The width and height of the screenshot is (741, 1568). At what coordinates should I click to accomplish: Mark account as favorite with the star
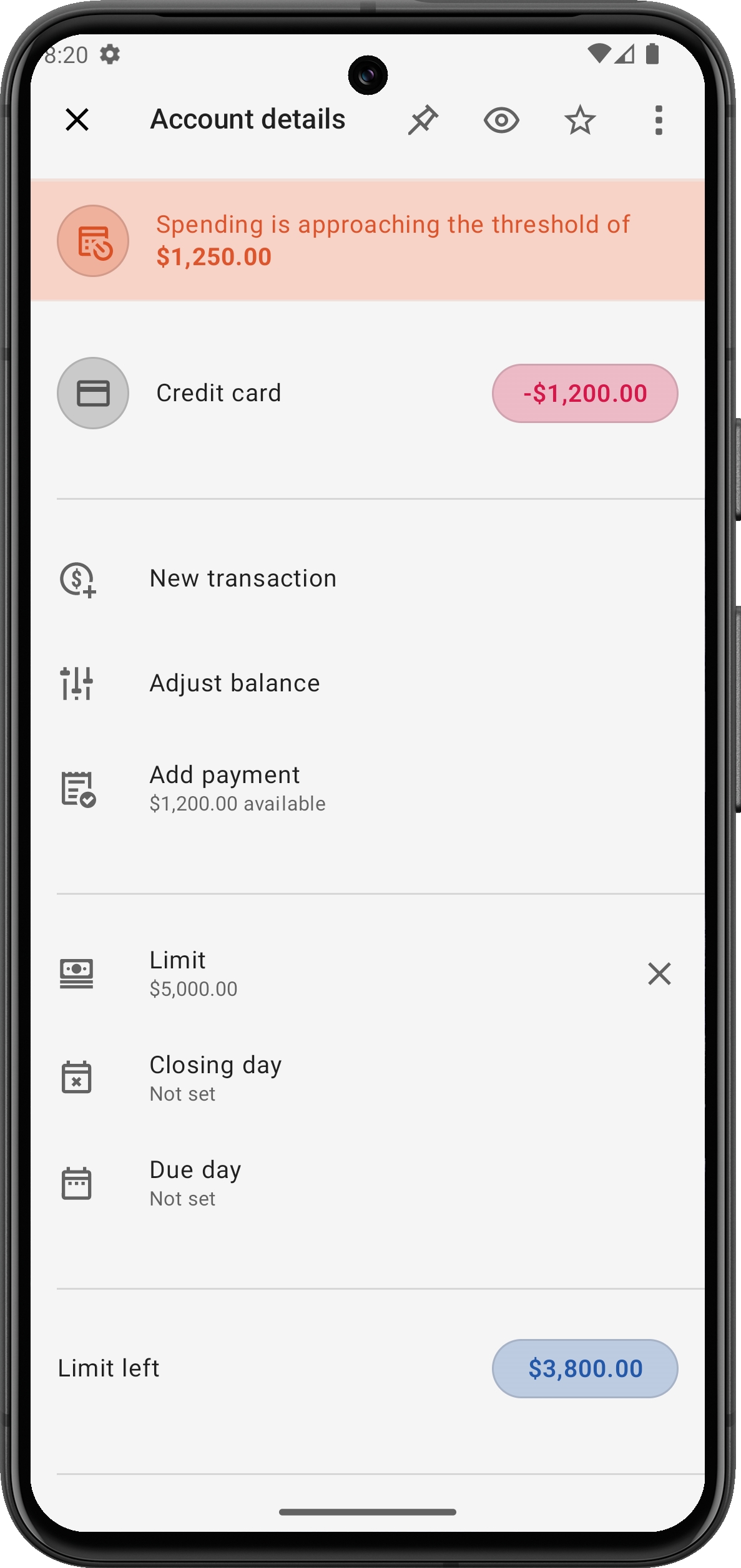[x=580, y=120]
